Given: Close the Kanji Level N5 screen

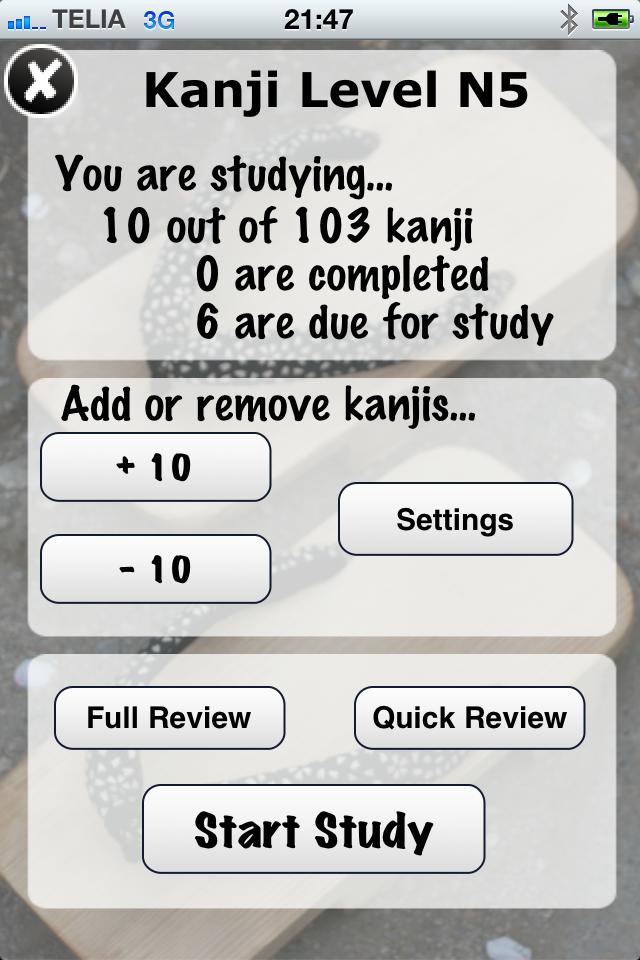Looking at the screenshot, I should pyautogui.click(x=41, y=82).
